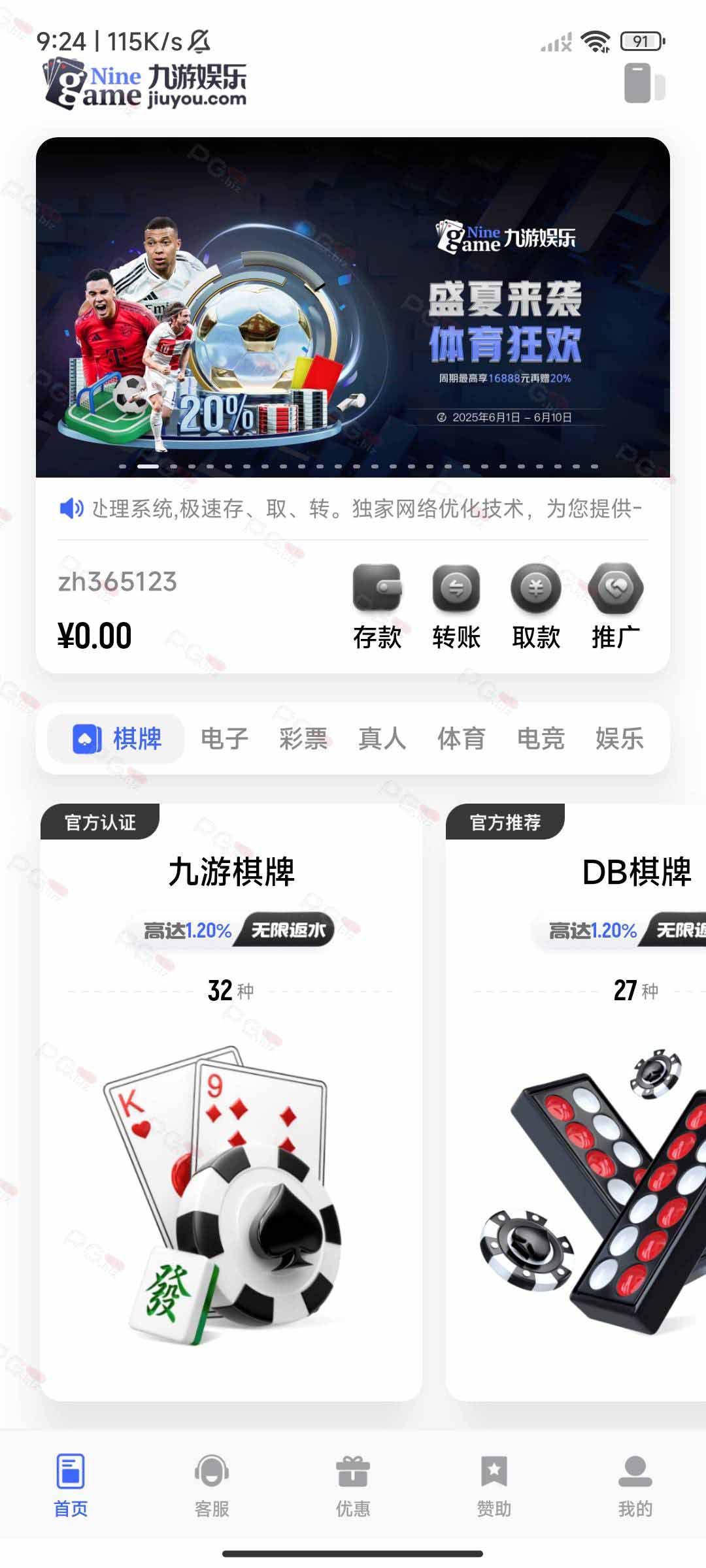The width and height of the screenshot is (706, 1568).
Task: Open the DB棋牌 game card
Action: point(576,1102)
